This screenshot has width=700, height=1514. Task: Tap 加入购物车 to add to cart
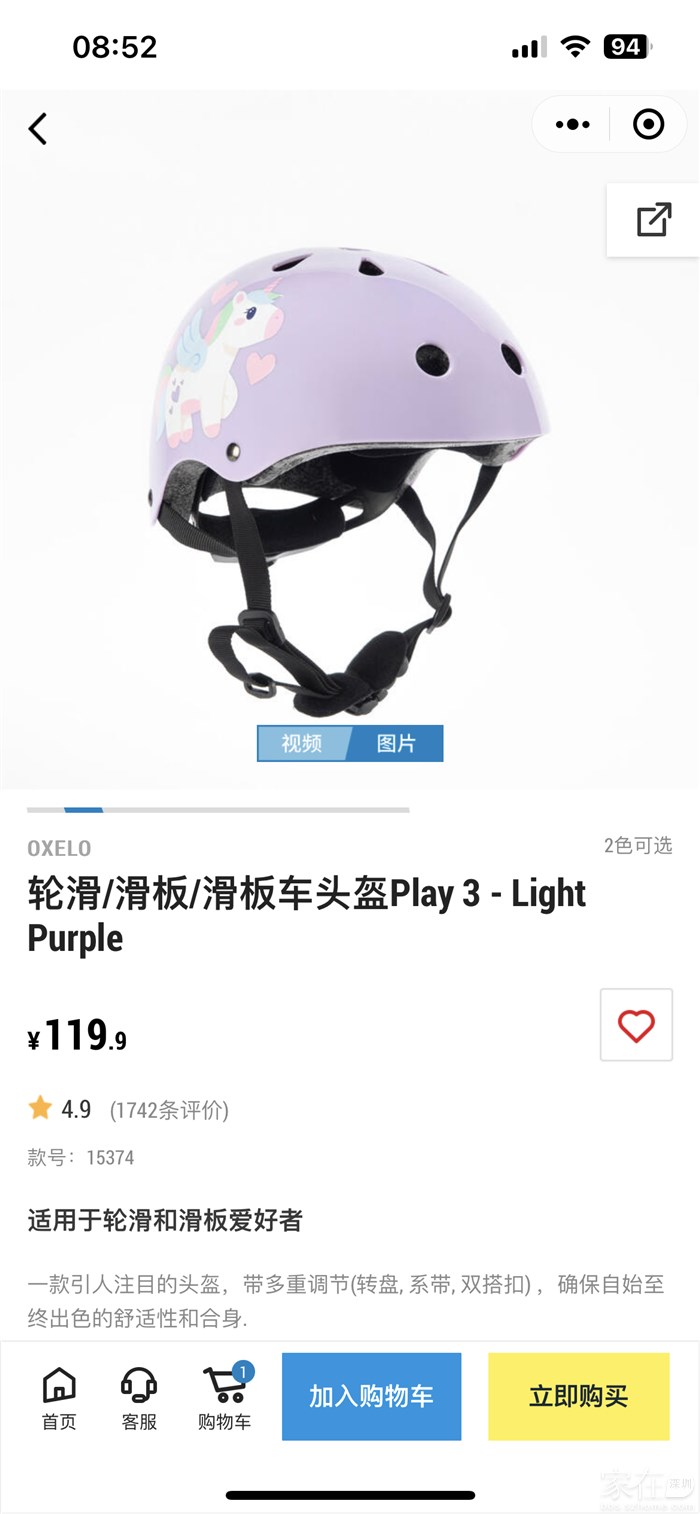[371, 1396]
